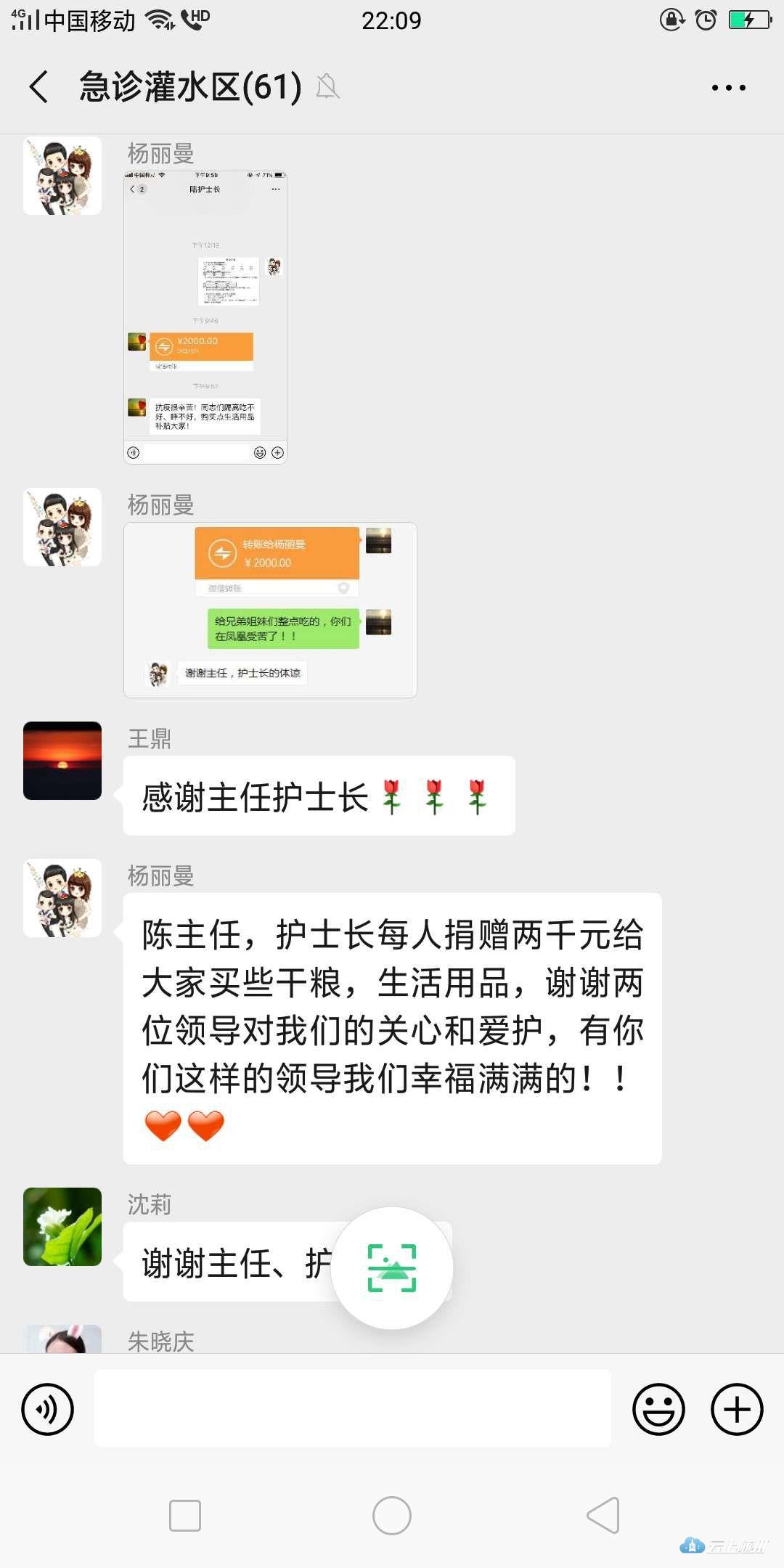Tap 沈莉's flower avatar
784x1568 pixels.
coord(62,1227)
